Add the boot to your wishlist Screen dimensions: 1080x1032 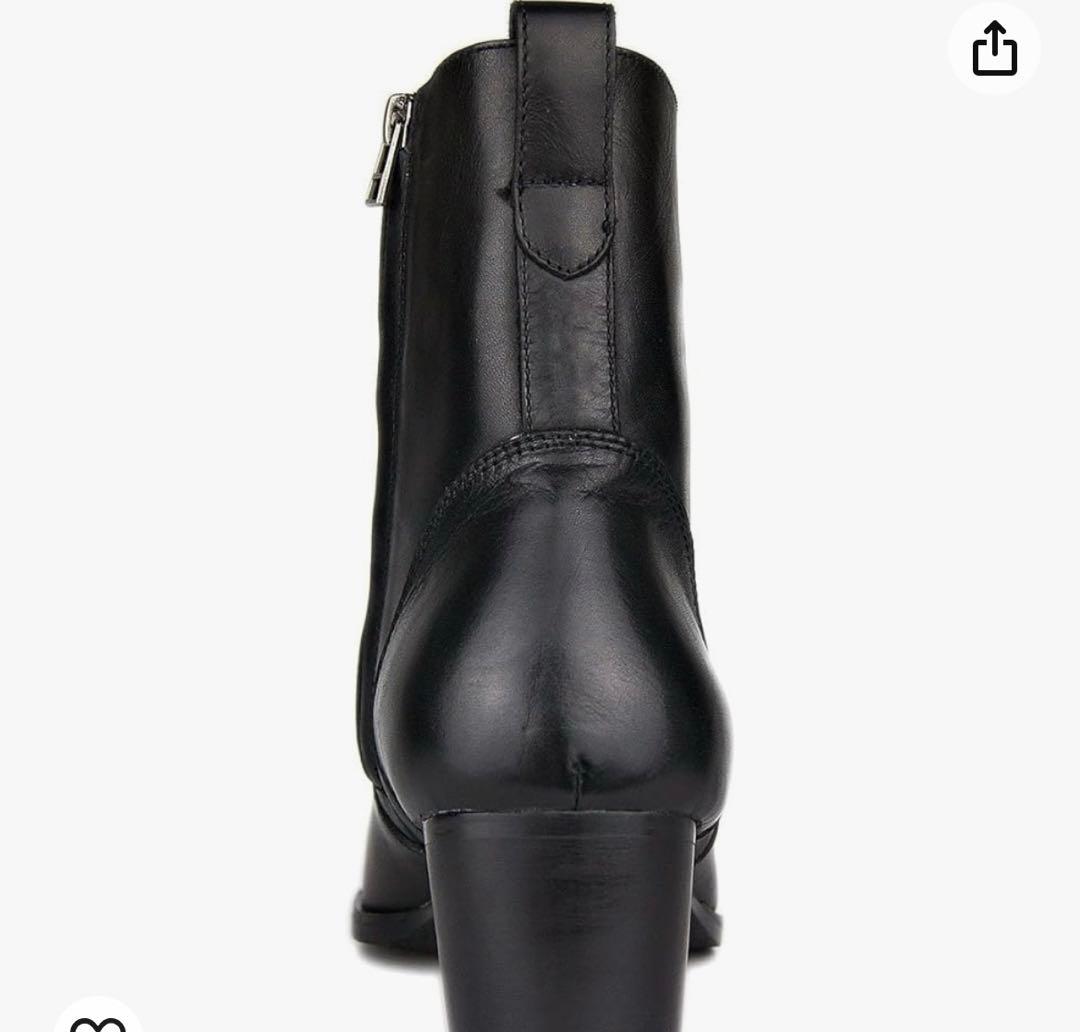[x=98, y=1018]
